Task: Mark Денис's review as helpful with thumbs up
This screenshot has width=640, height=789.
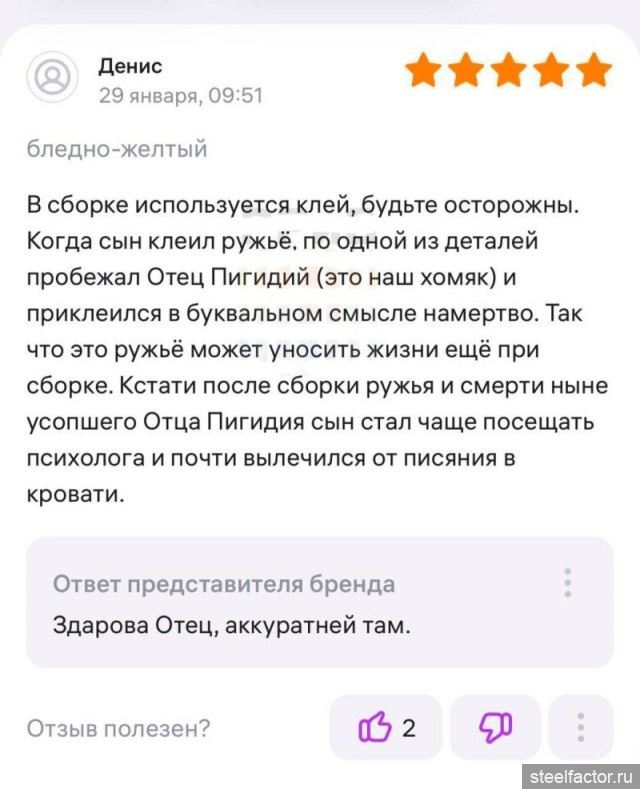Action: click(x=385, y=727)
